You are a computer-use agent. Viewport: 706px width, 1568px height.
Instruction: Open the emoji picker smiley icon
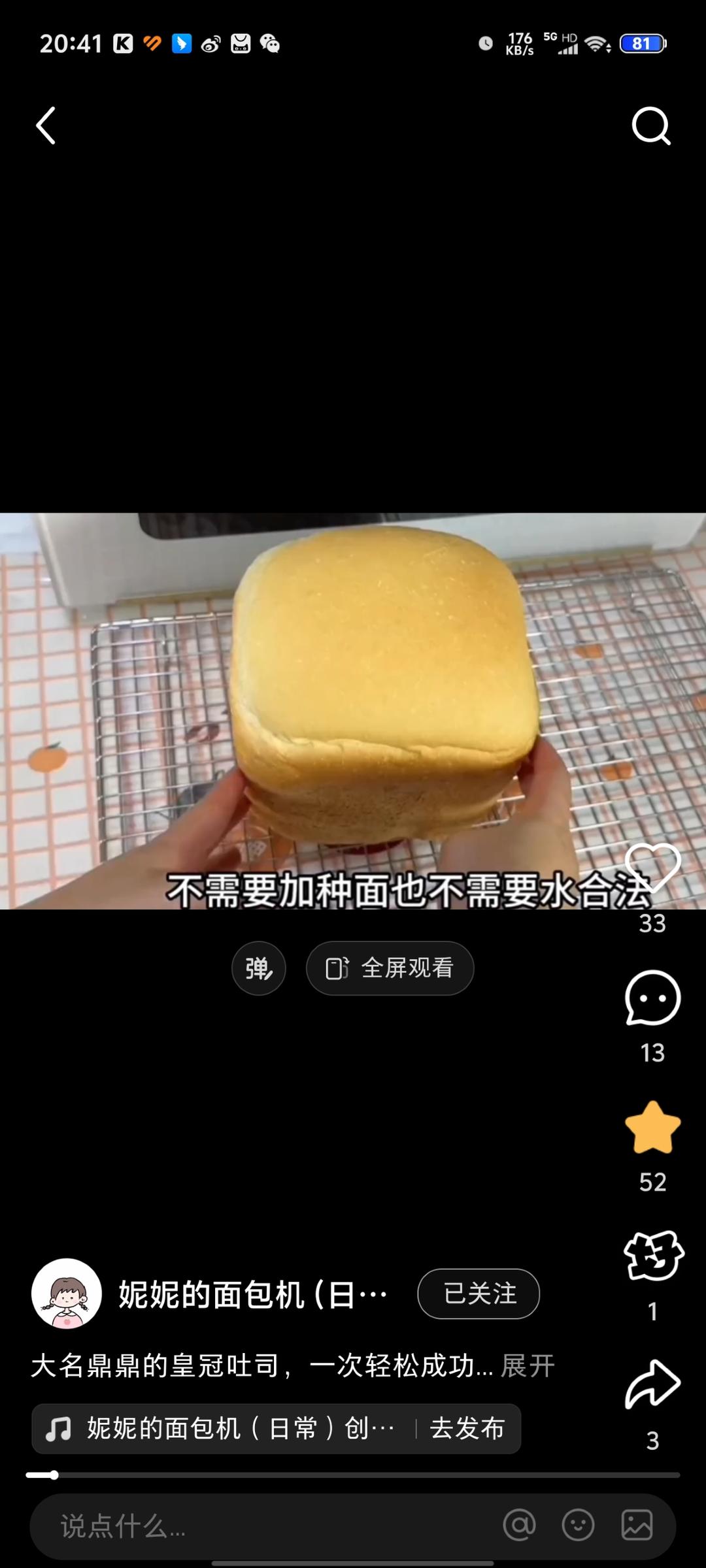pos(578,1526)
